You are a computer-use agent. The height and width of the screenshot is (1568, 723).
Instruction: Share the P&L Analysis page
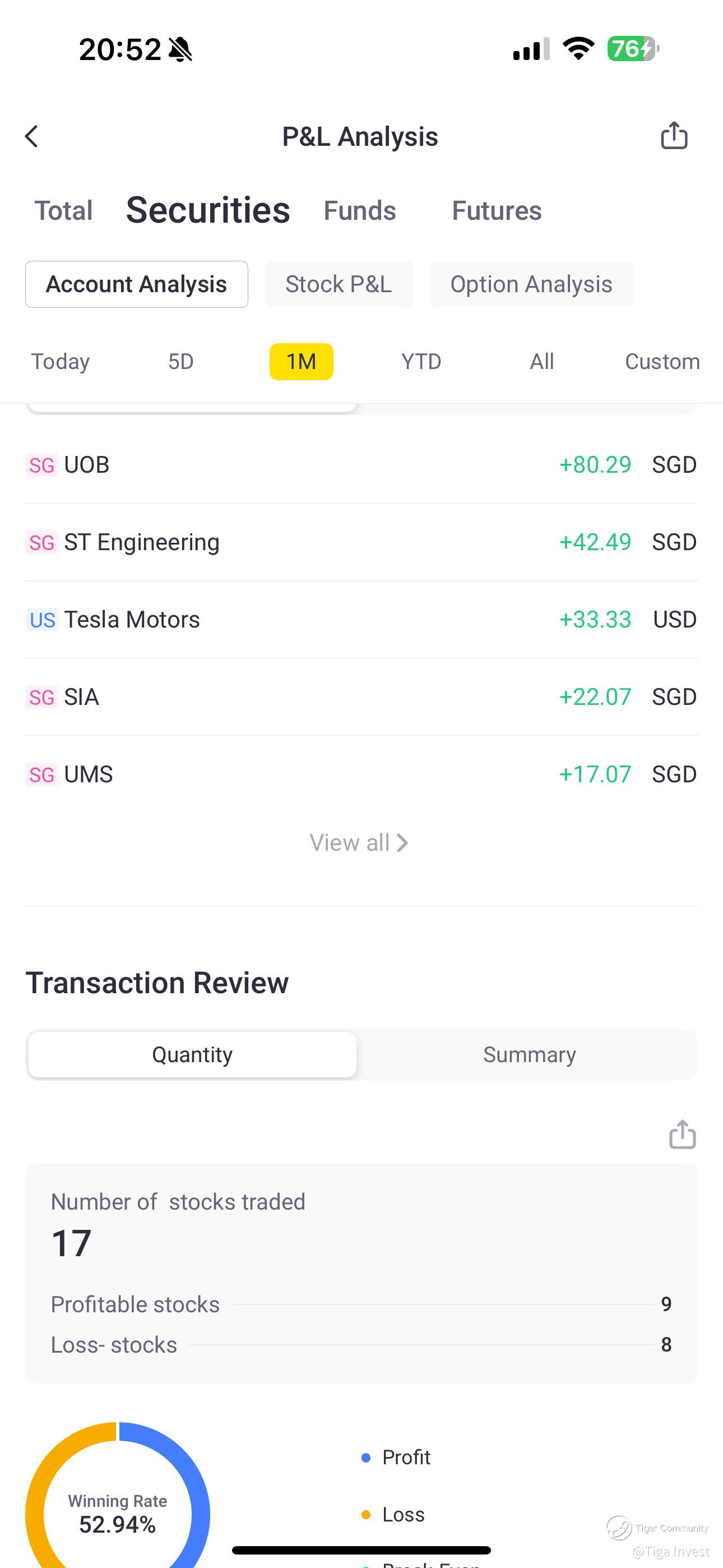(x=674, y=135)
